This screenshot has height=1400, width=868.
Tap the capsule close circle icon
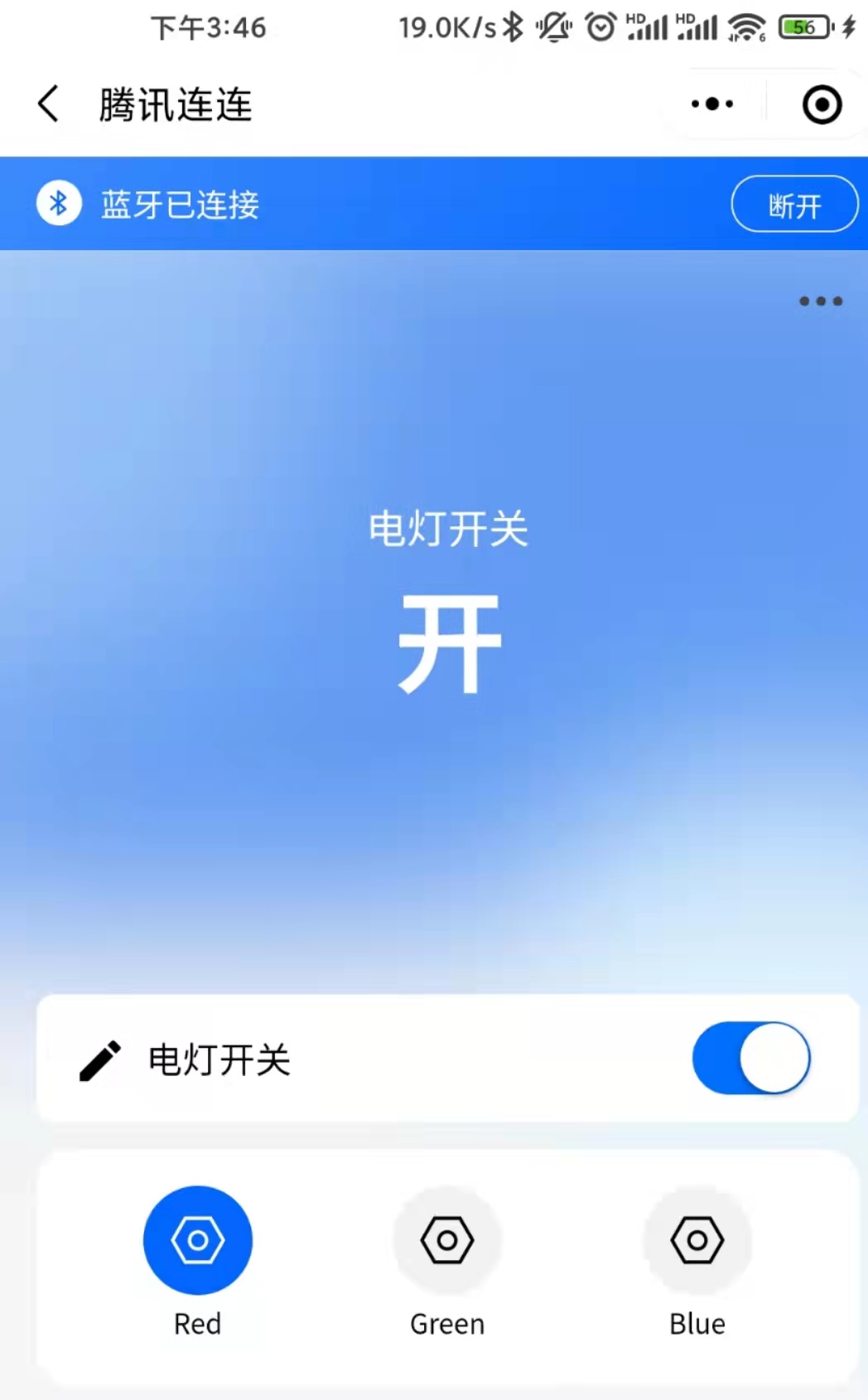click(x=821, y=103)
